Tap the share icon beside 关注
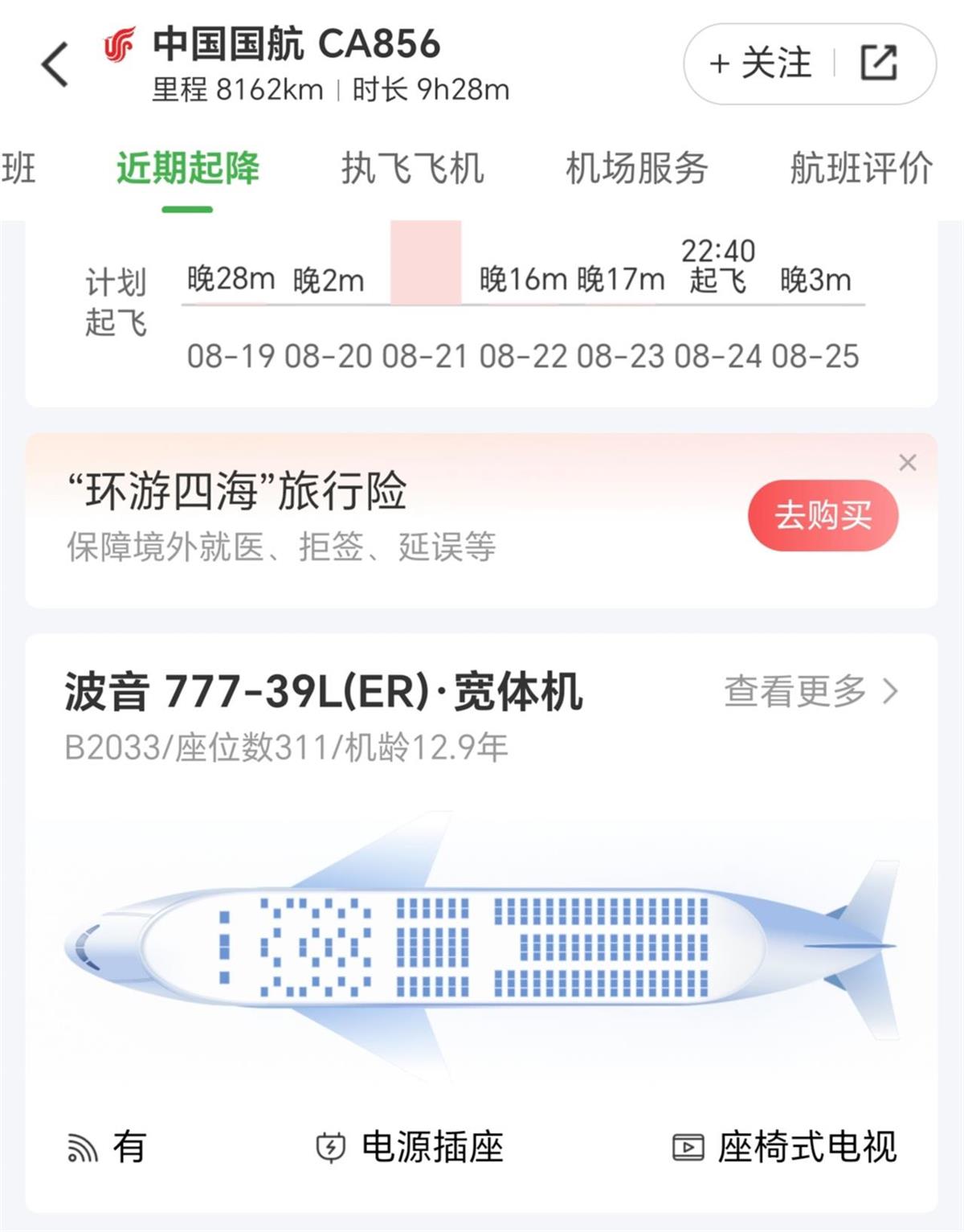This screenshot has width=964, height=1232. (880, 60)
